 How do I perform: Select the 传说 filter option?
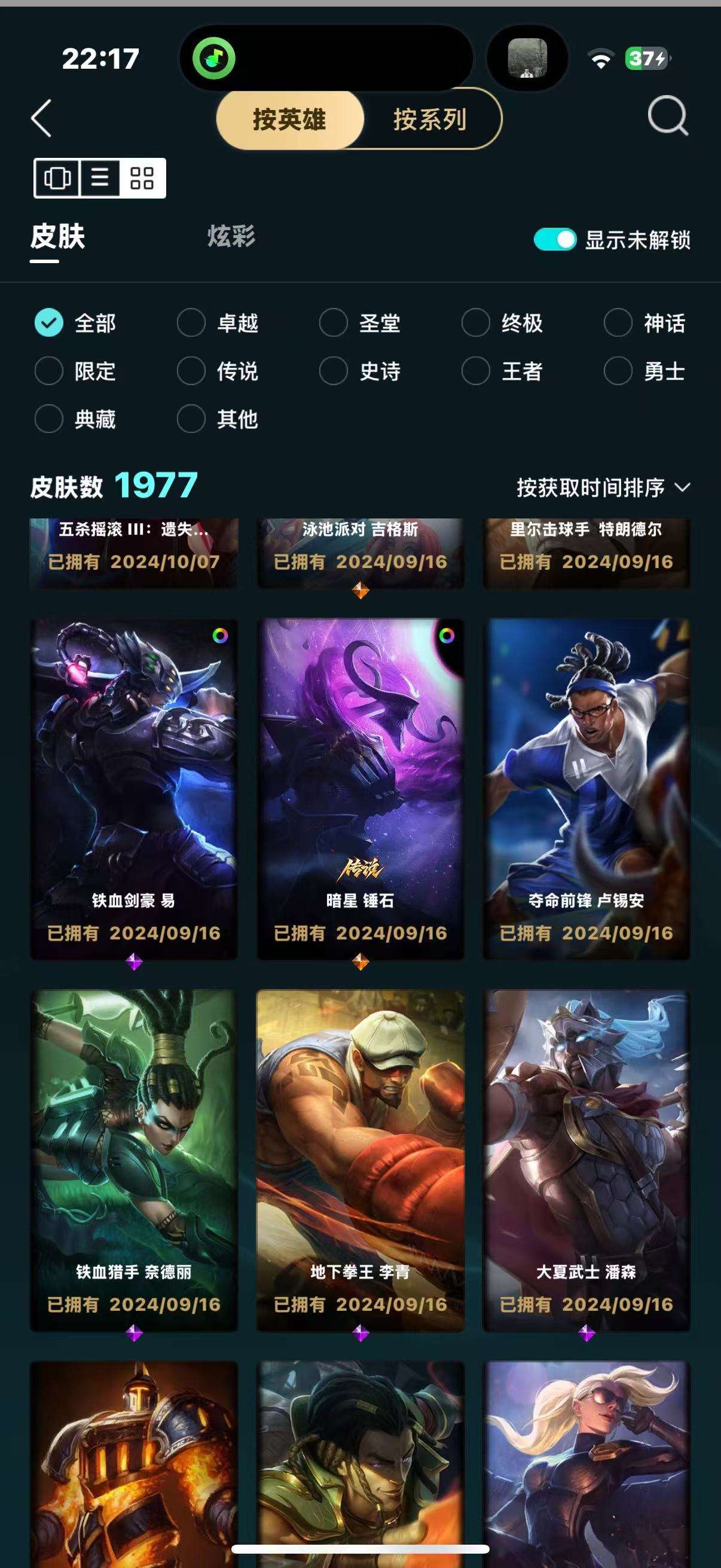click(x=218, y=371)
